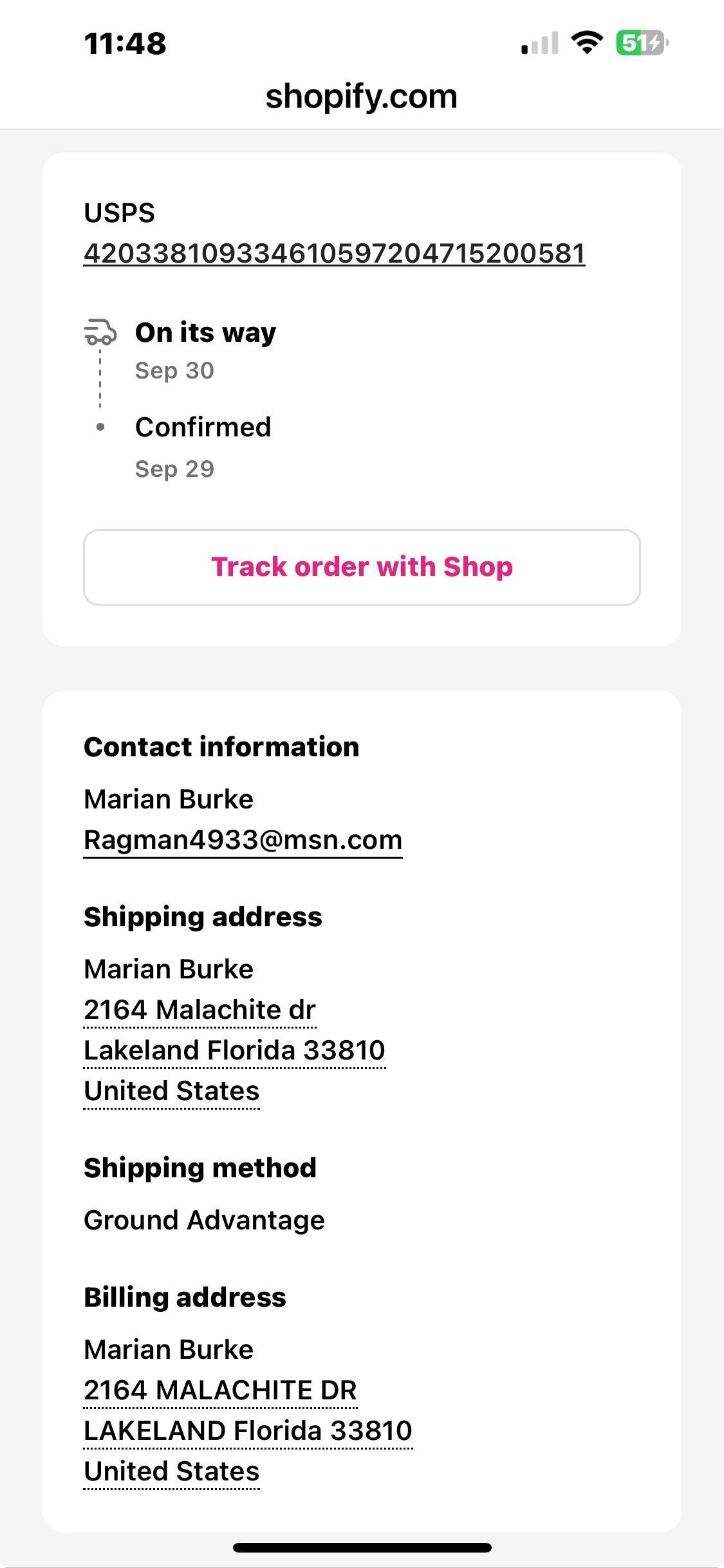The width and height of the screenshot is (724, 1568).
Task: Tap the shopify.com address bar
Action: tap(361, 97)
